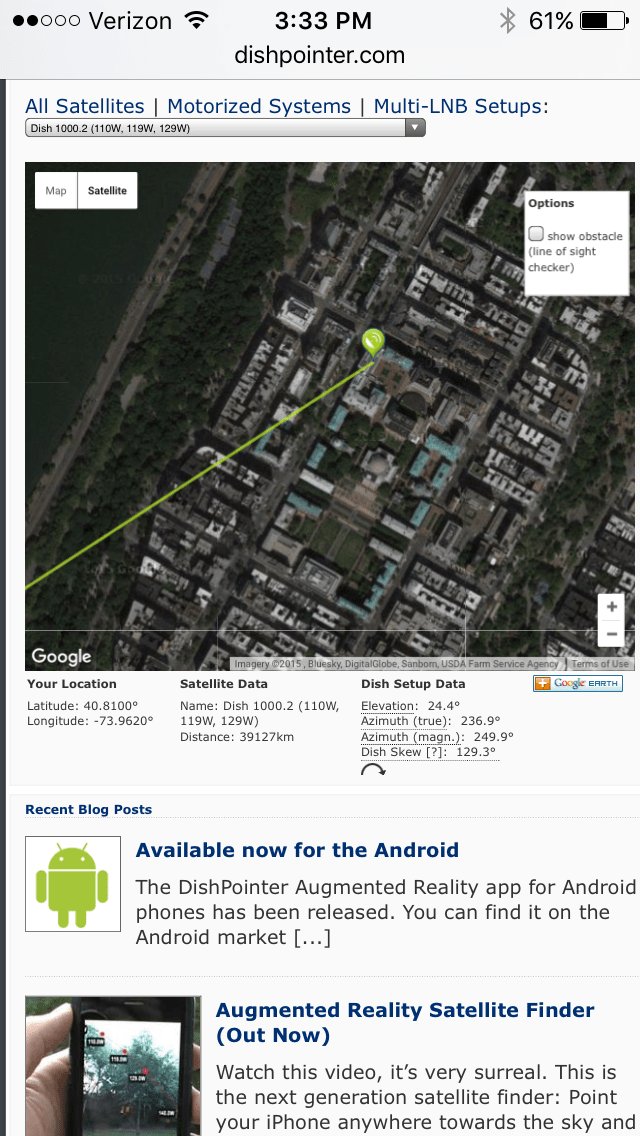Tap the Dish Skew help link
This screenshot has width=640, height=1136.
tap(428, 752)
